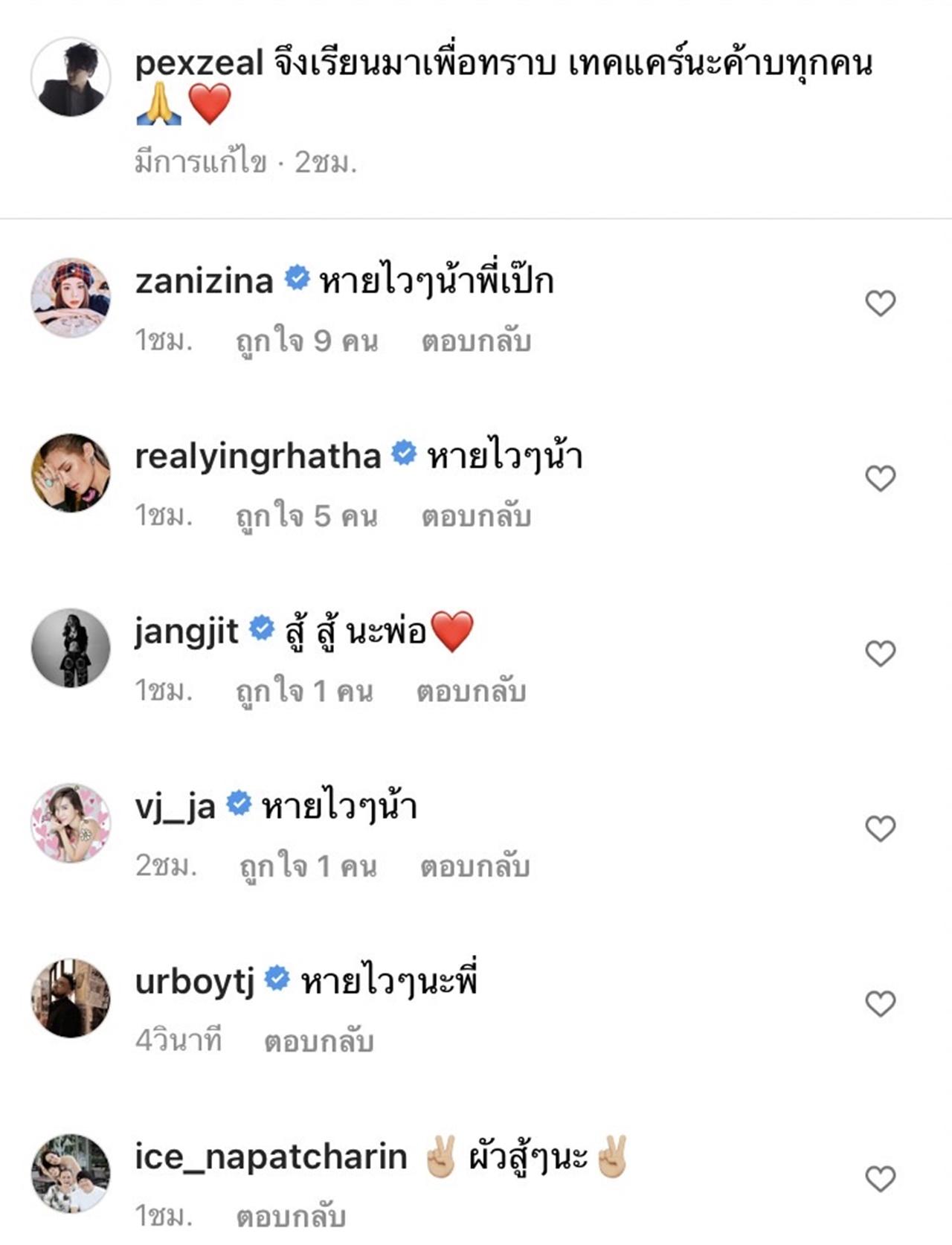Reply to zanizina's comment
Screen dimensions: 952x1245
coord(476,341)
